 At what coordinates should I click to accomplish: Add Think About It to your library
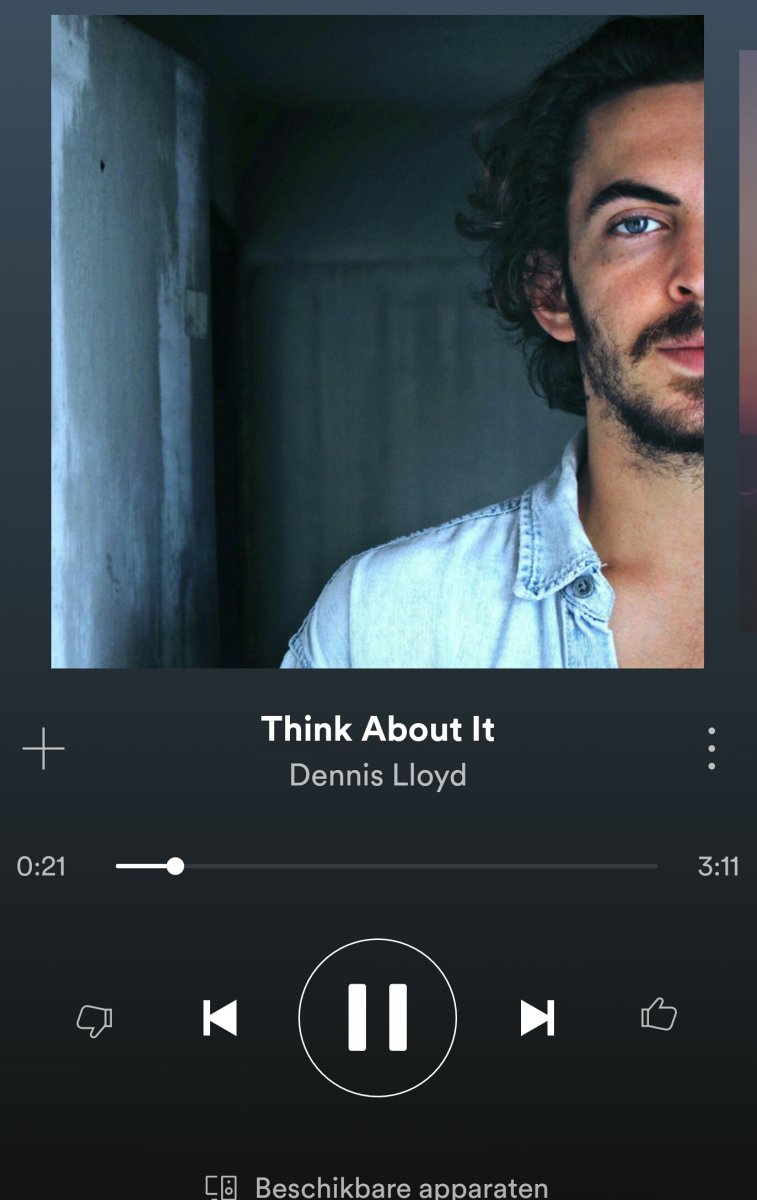pos(43,749)
